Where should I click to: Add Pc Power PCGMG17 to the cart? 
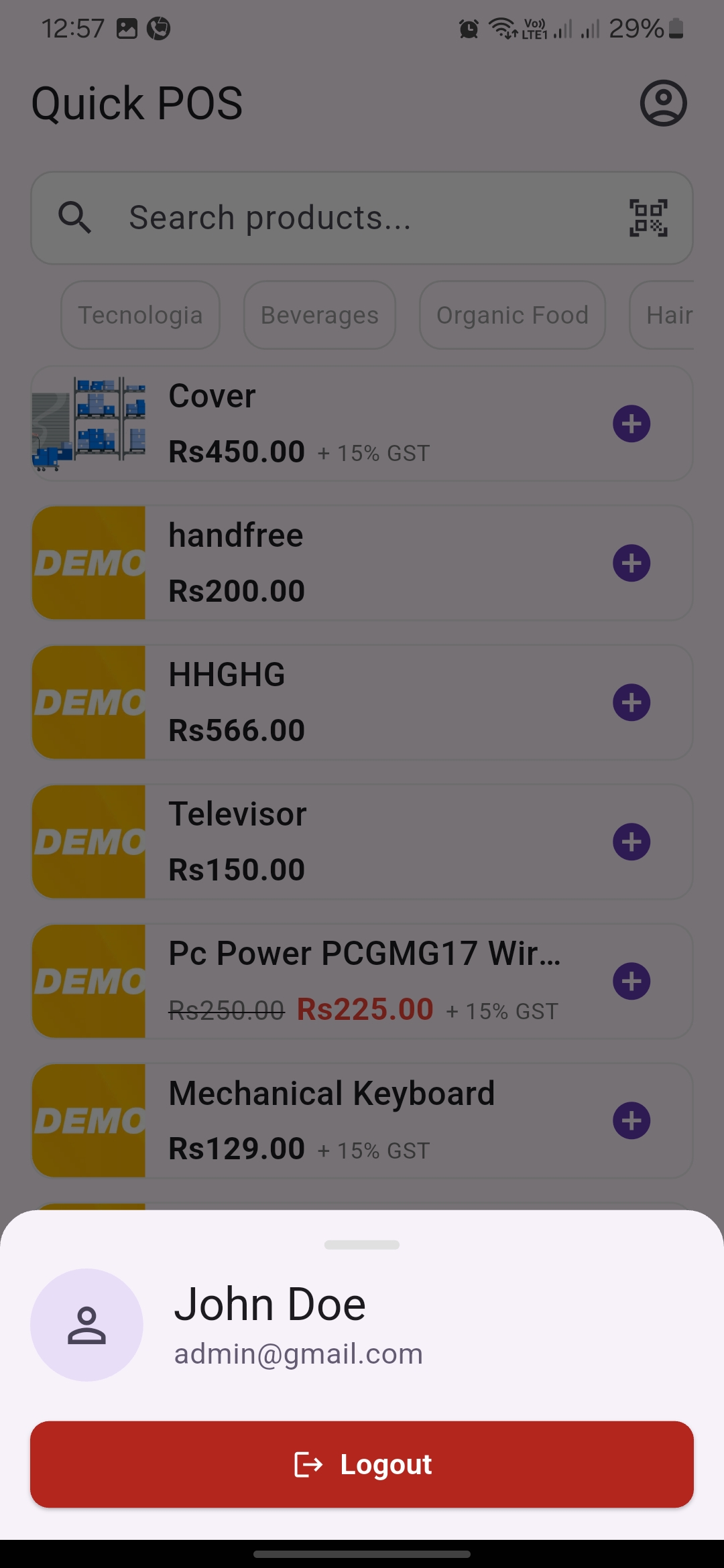click(631, 981)
